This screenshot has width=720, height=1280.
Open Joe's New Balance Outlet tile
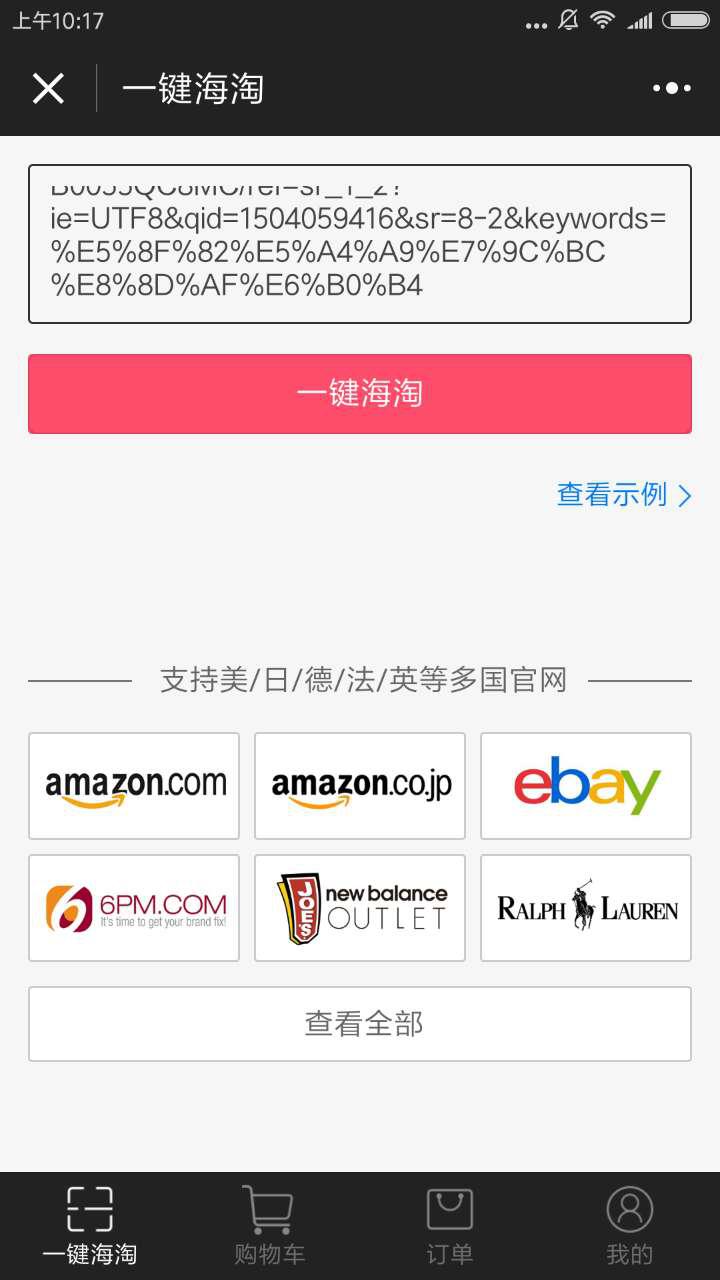pos(360,908)
